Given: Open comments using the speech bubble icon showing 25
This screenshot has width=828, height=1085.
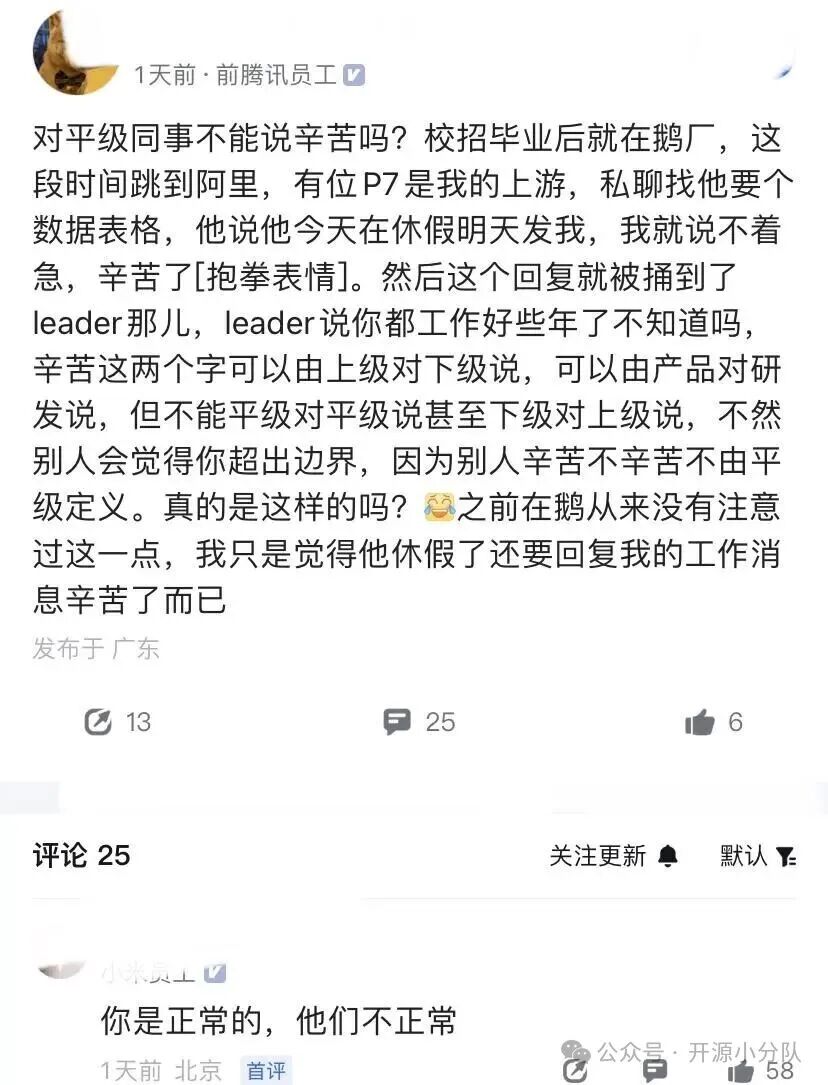Looking at the screenshot, I should [398, 722].
